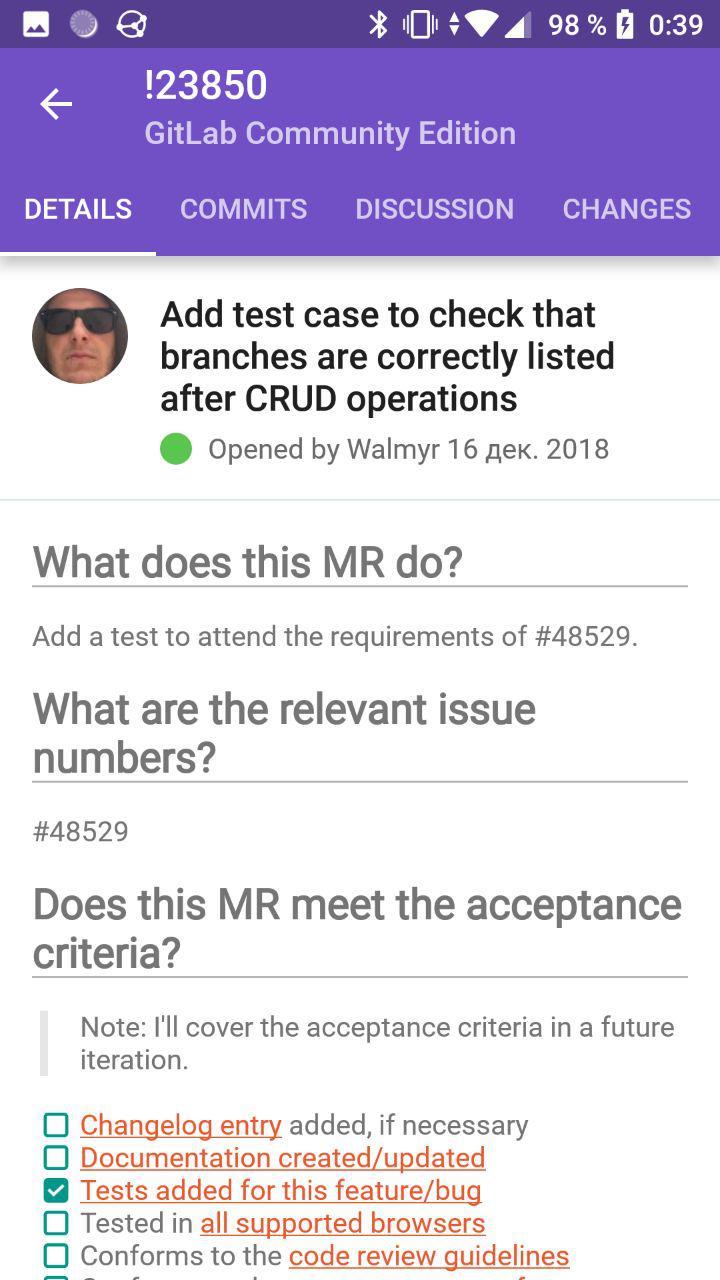The width and height of the screenshot is (720, 1280).
Task: Open the code review guidelines link
Action: [x=429, y=1256]
